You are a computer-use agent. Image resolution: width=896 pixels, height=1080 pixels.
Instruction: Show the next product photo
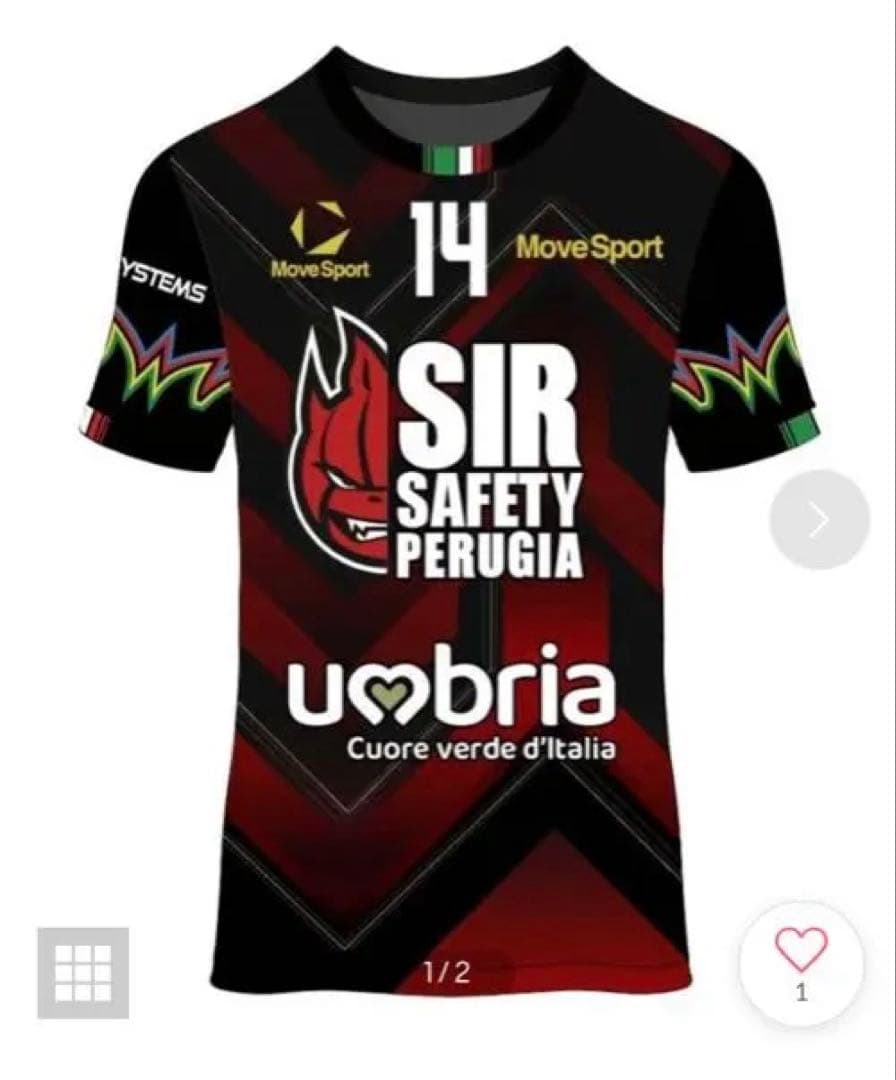(x=819, y=519)
